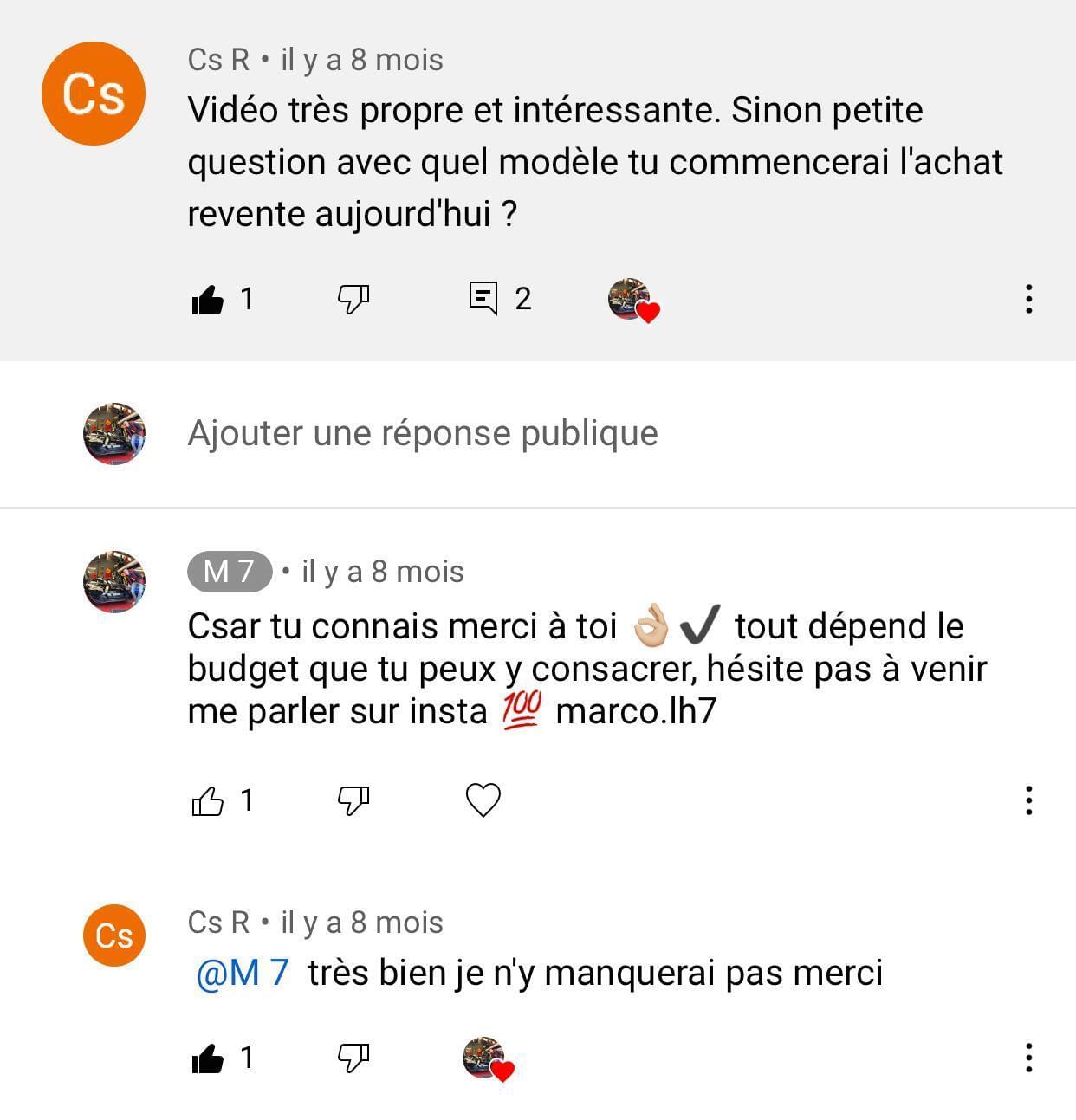Open Cs R's large orange profile avatar
1076x1120 pixels.
tap(94, 94)
